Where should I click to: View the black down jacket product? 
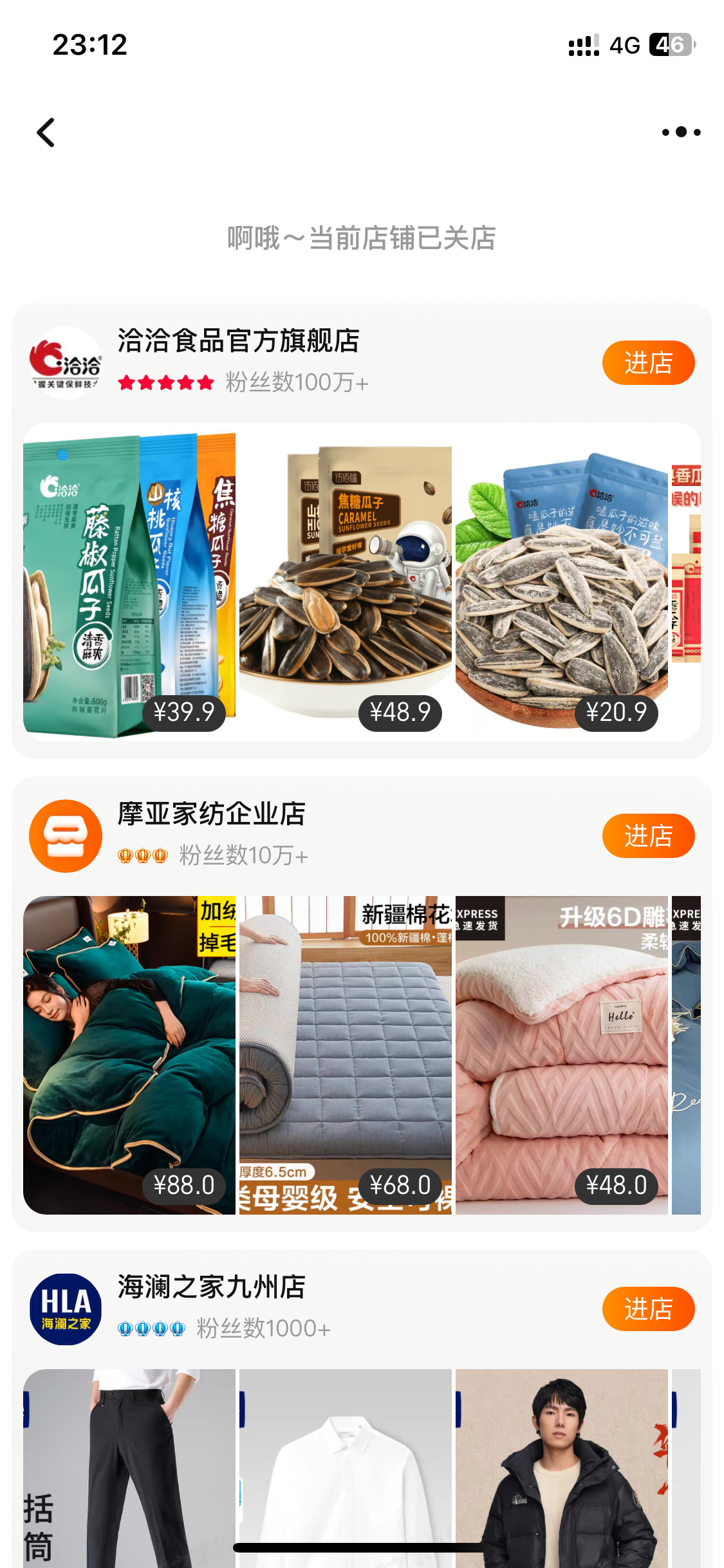[x=561, y=1468]
